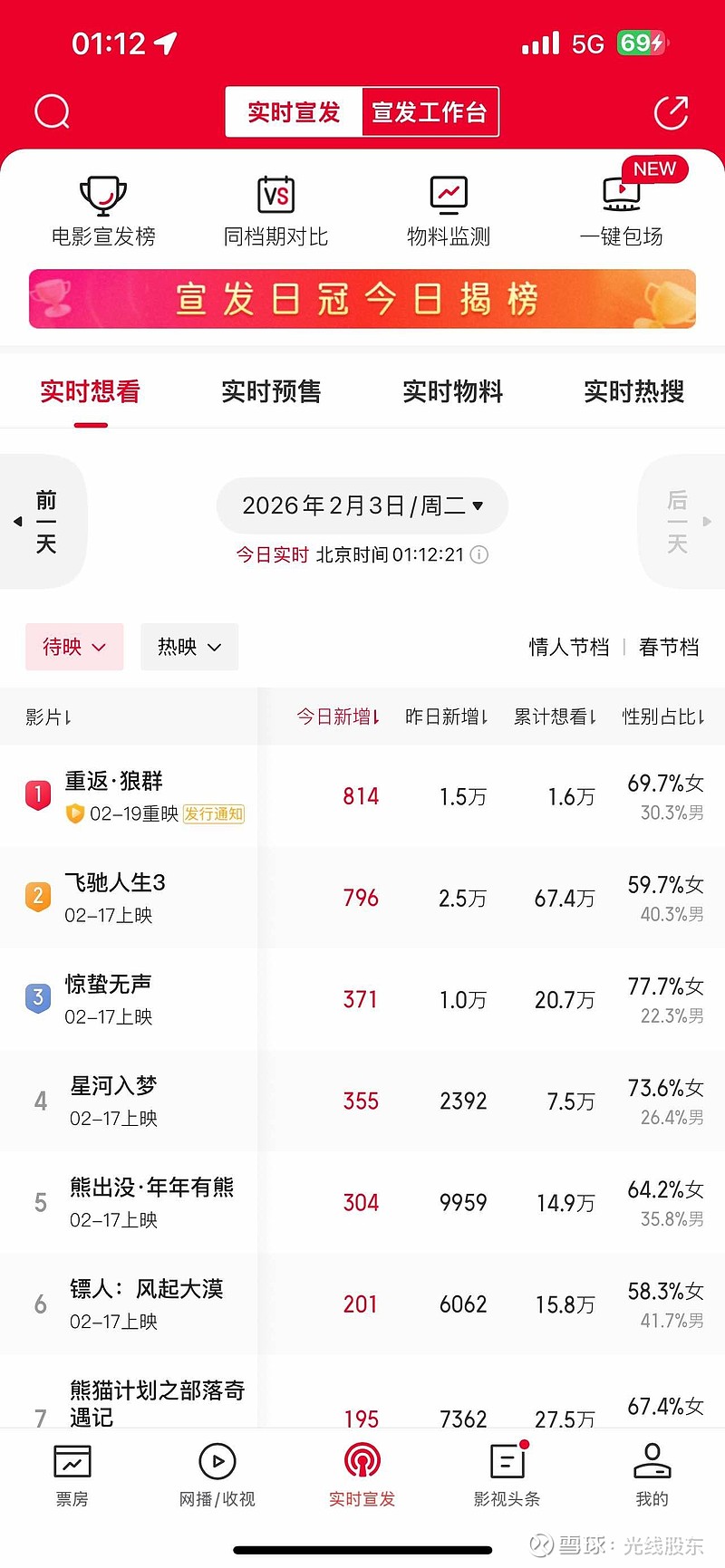Sort list by 累计想看 column
Viewport: 725px width, 1568px height.
tap(555, 716)
